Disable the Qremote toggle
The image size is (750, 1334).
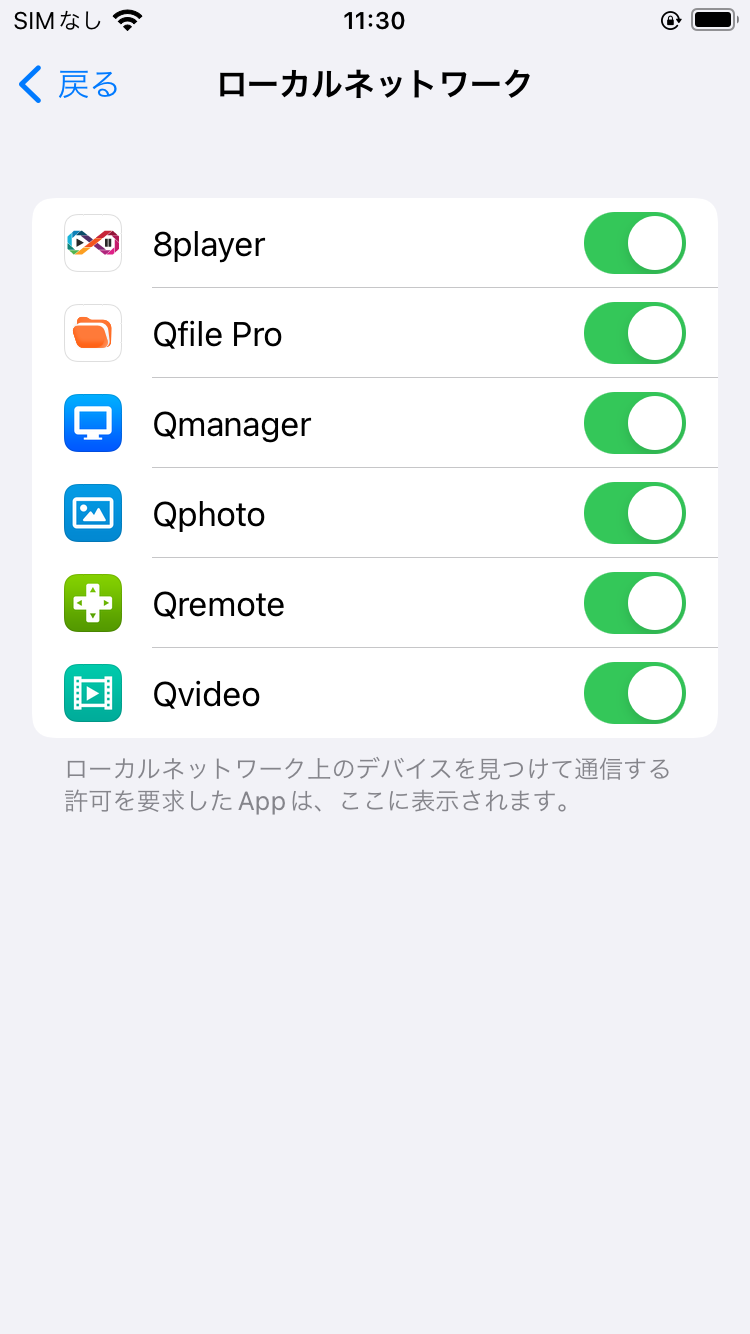click(x=634, y=603)
